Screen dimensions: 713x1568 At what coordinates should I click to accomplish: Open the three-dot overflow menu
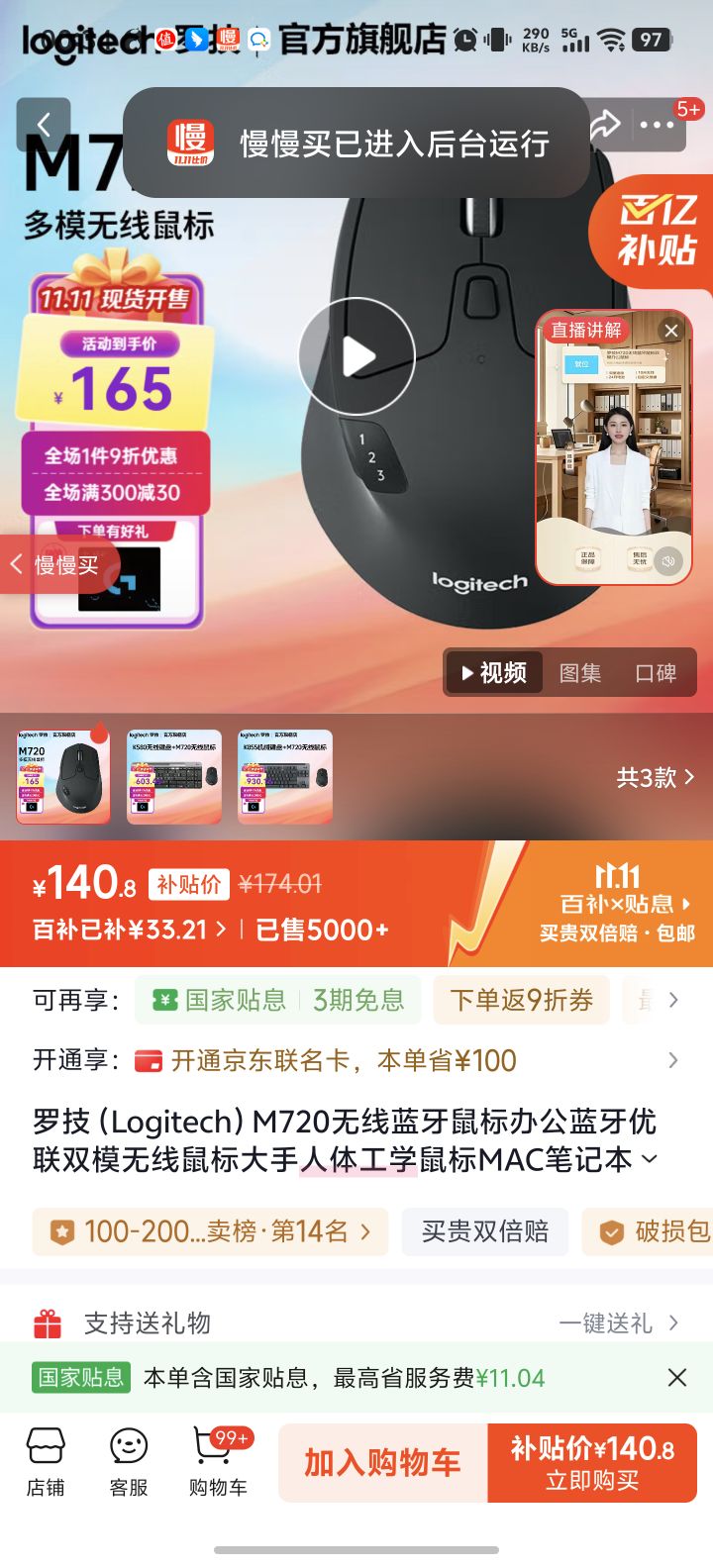(656, 126)
